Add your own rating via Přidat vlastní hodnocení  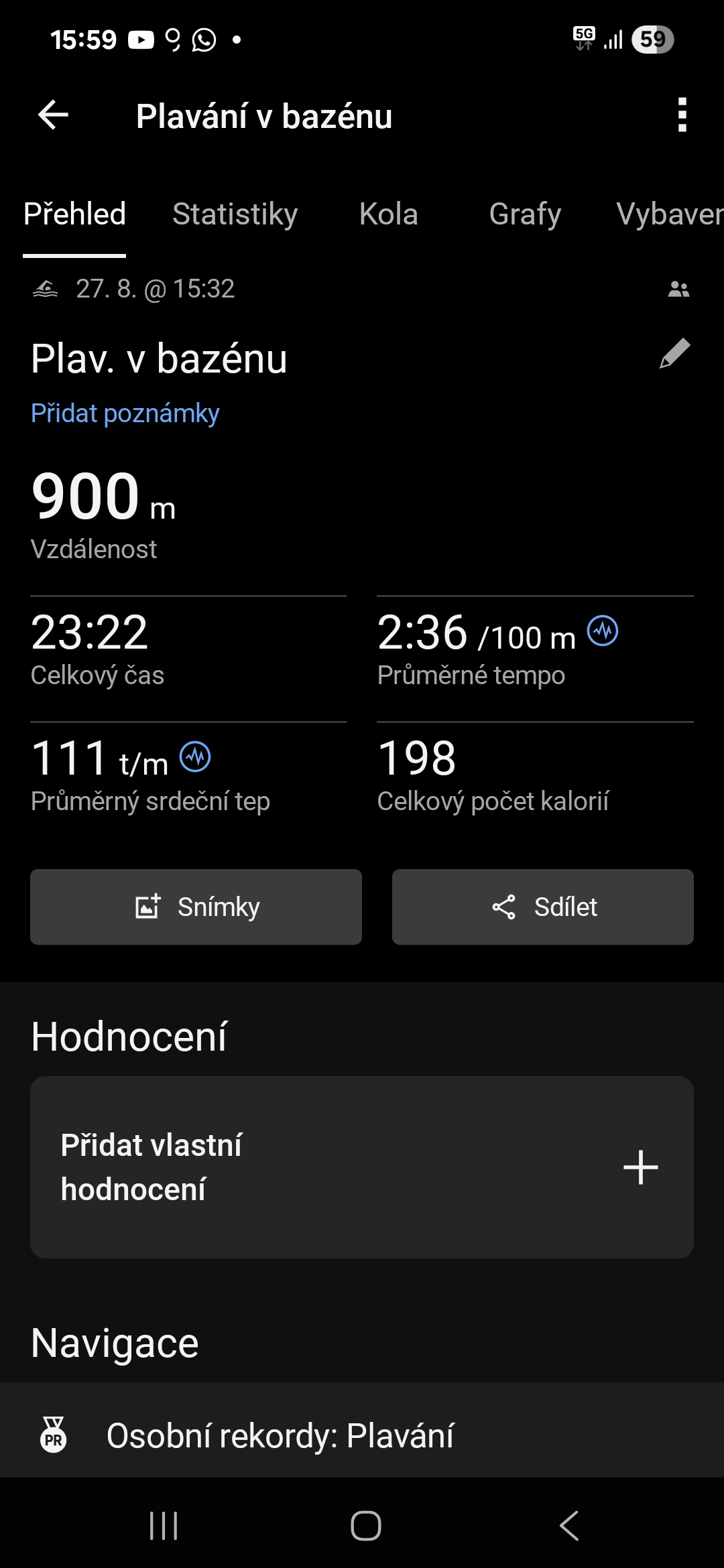tap(362, 1167)
